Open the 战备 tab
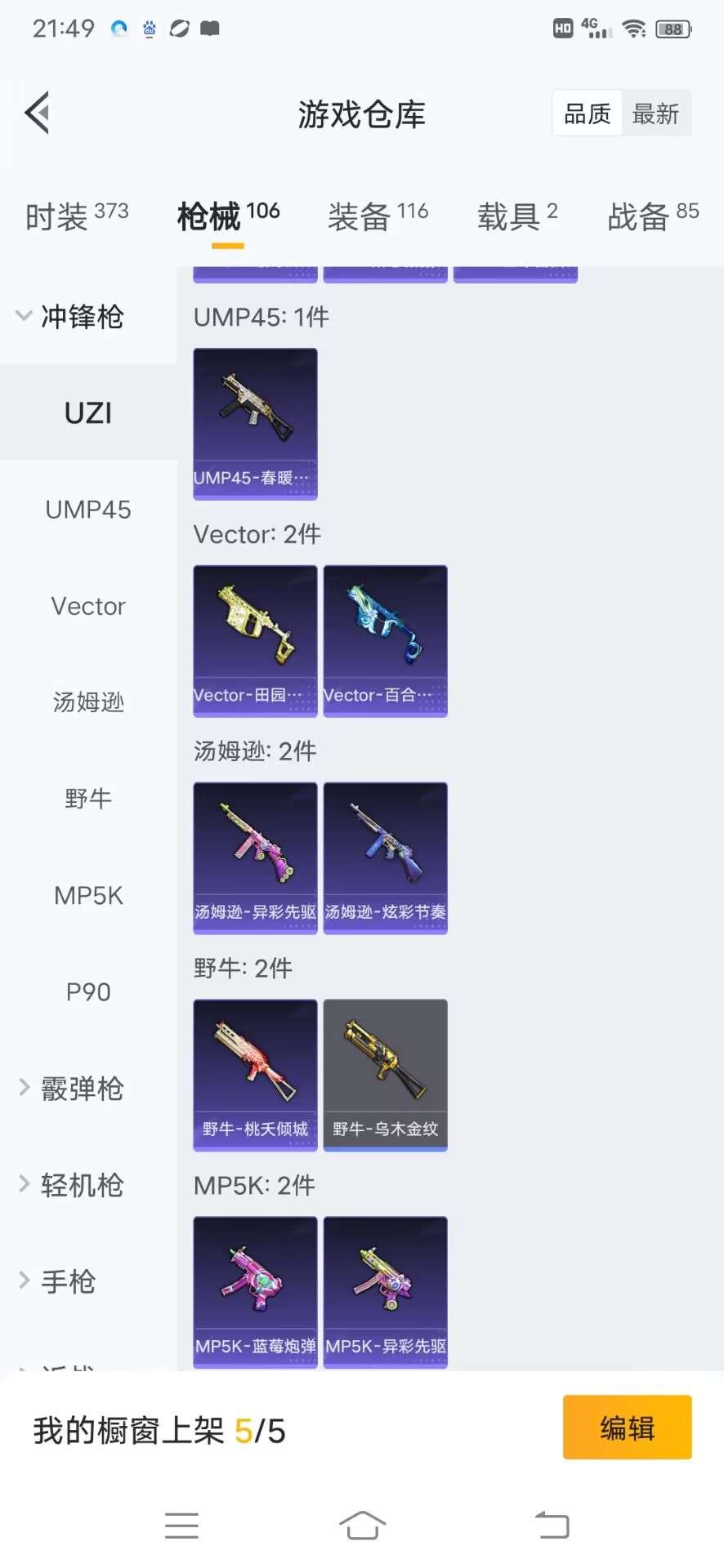Screen dimensions: 724x1568 (653, 216)
